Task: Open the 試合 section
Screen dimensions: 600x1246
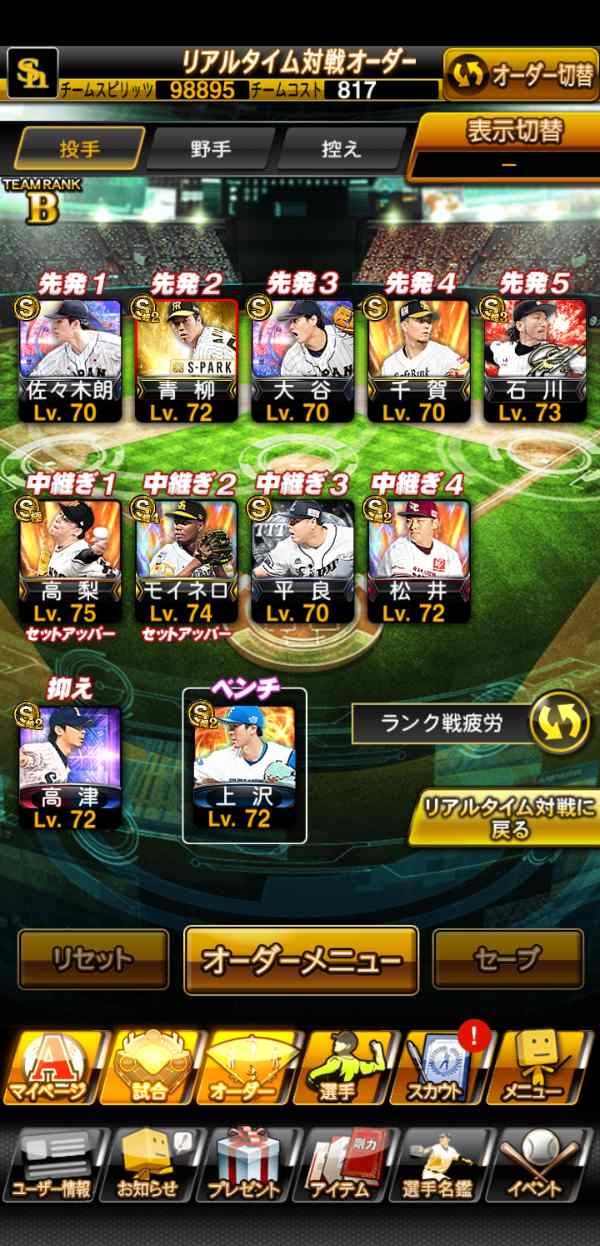Action: pyautogui.click(x=153, y=1068)
